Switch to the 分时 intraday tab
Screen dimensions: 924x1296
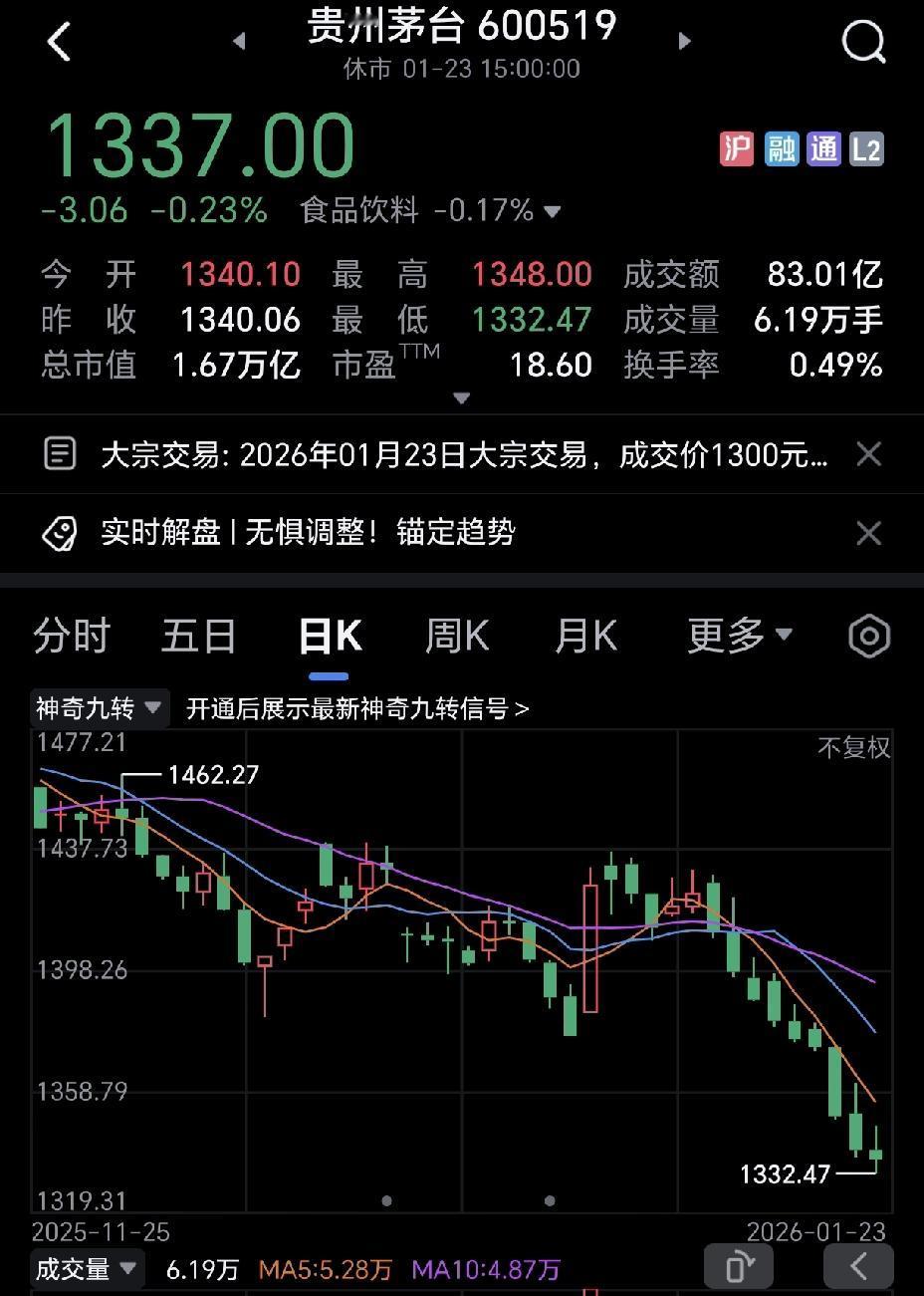point(70,635)
